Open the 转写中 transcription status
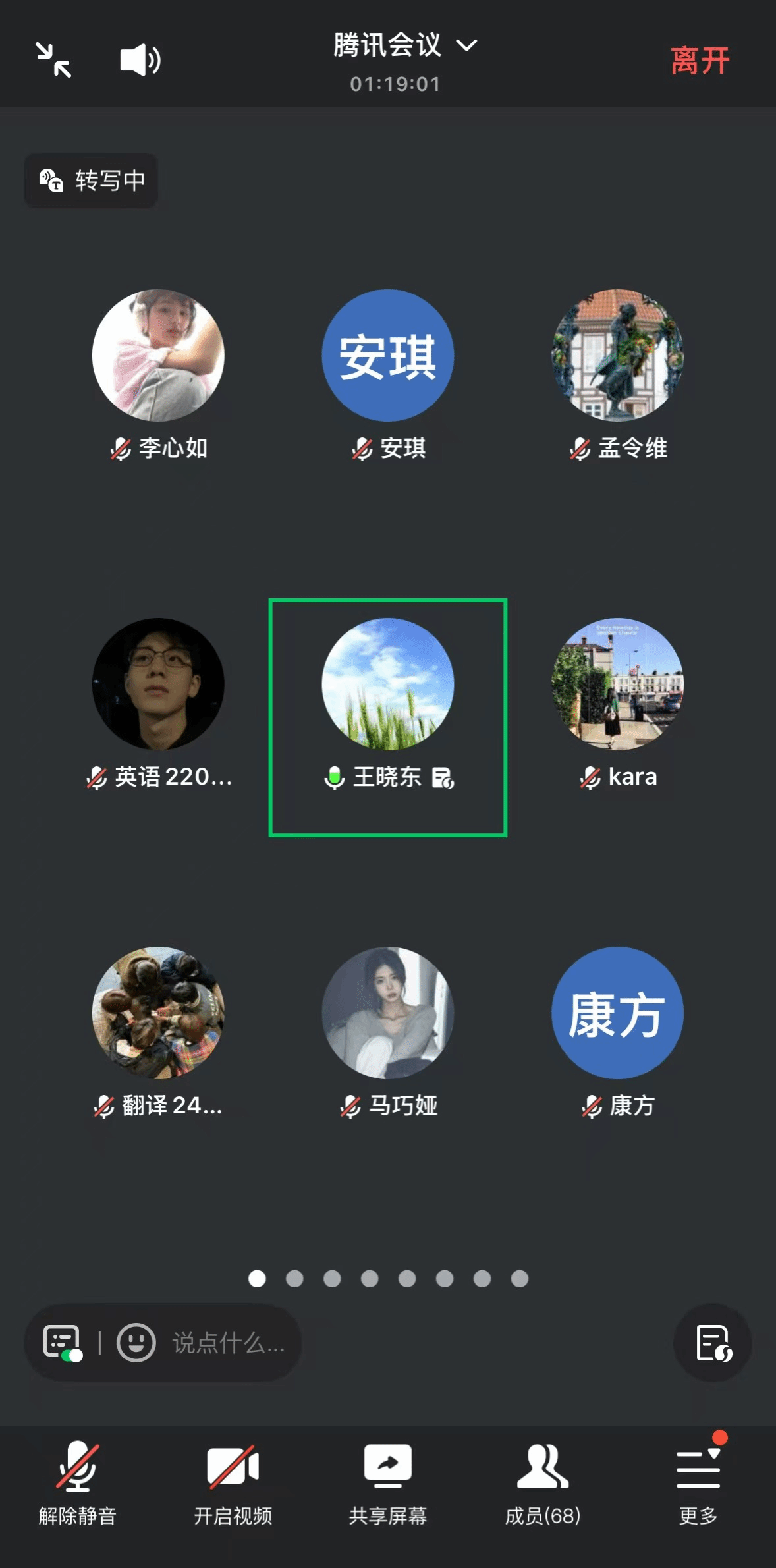Viewport: 776px width, 1568px height. [x=91, y=181]
